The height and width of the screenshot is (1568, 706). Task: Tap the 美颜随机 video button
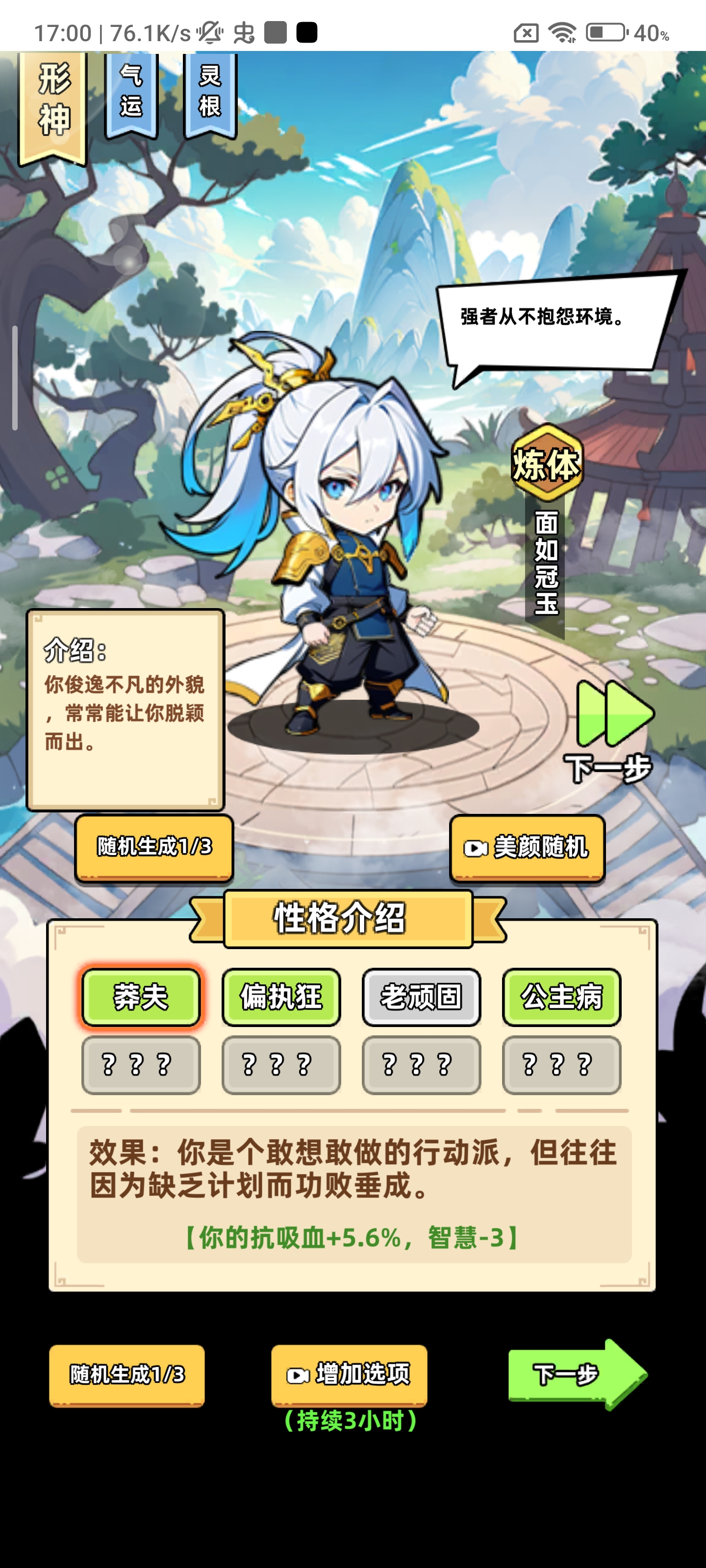528,847
